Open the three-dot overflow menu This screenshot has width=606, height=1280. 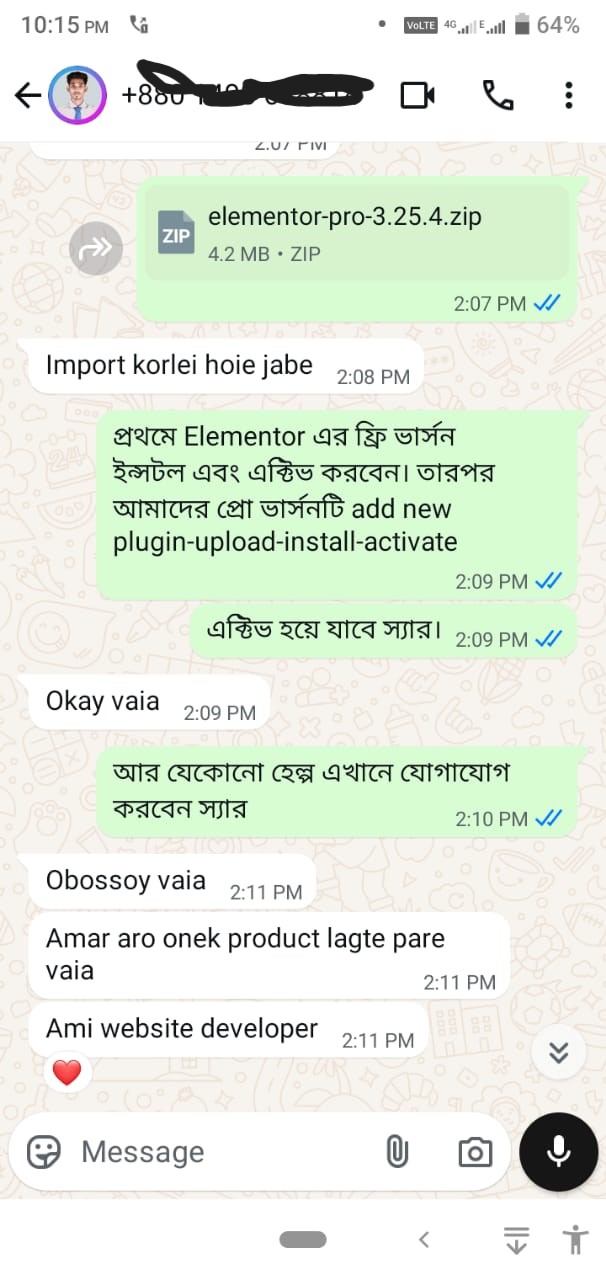point(568,95)
